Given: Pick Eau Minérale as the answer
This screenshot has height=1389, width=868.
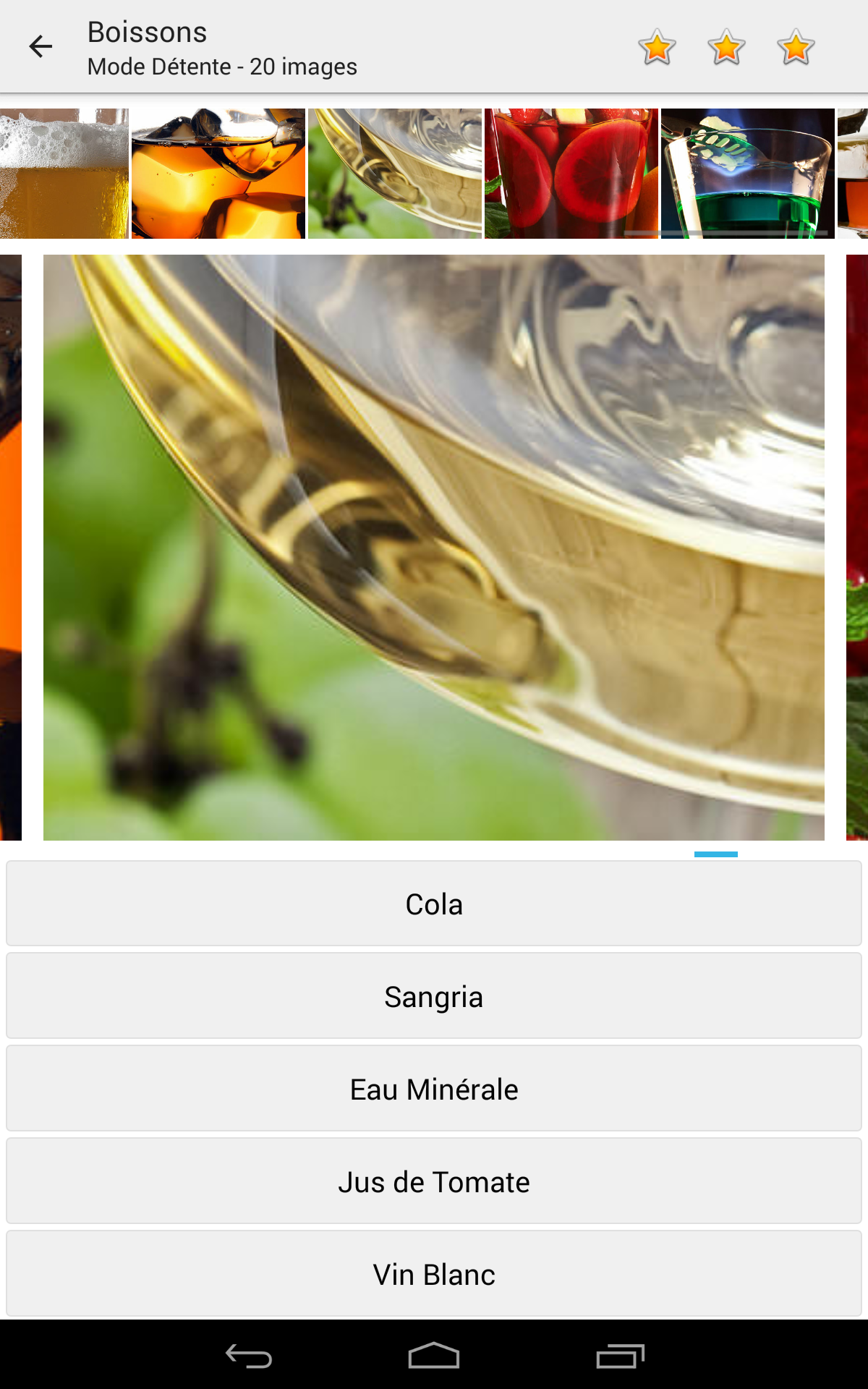Looking at the screenshot, I should [434, 1089].
